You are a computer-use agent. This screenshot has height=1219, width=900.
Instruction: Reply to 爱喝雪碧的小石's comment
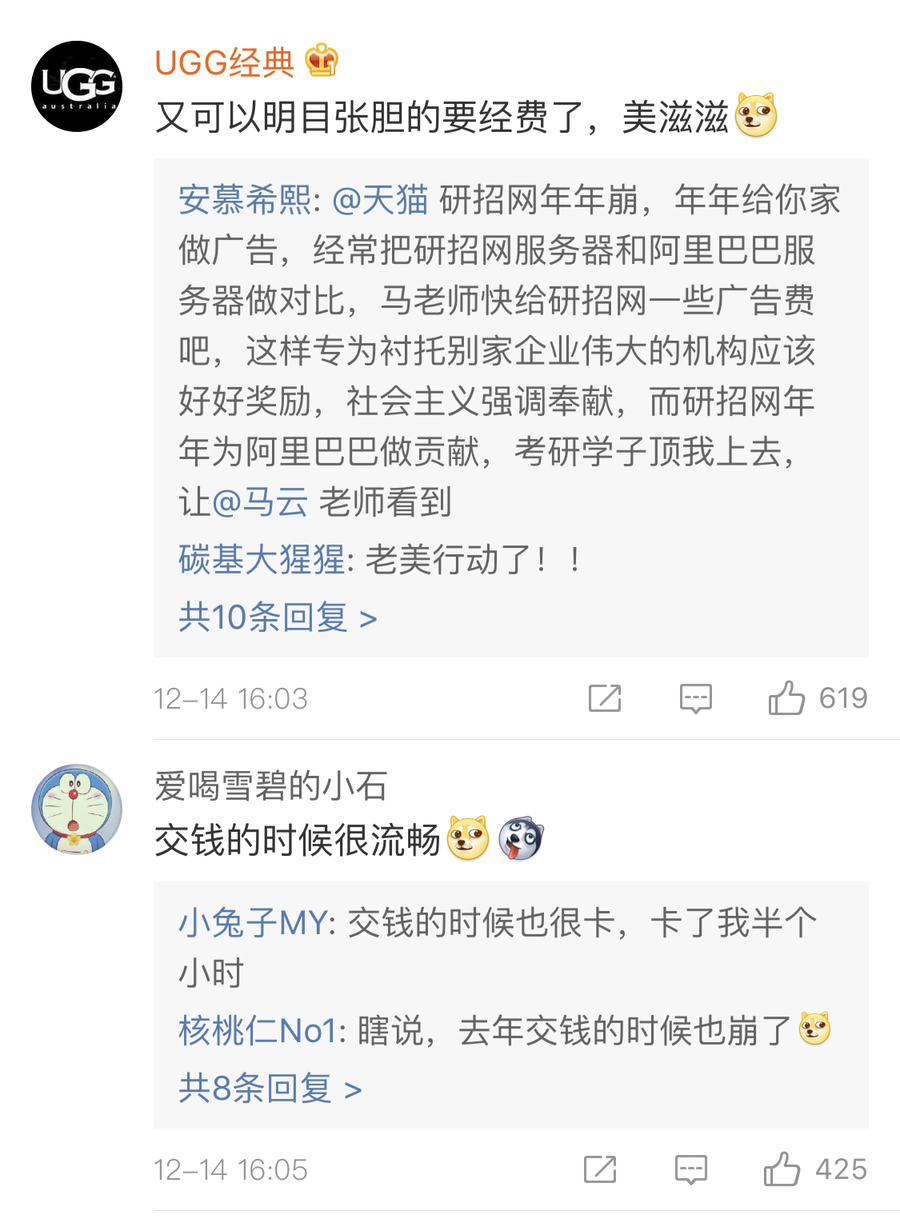pos(691,1169)
